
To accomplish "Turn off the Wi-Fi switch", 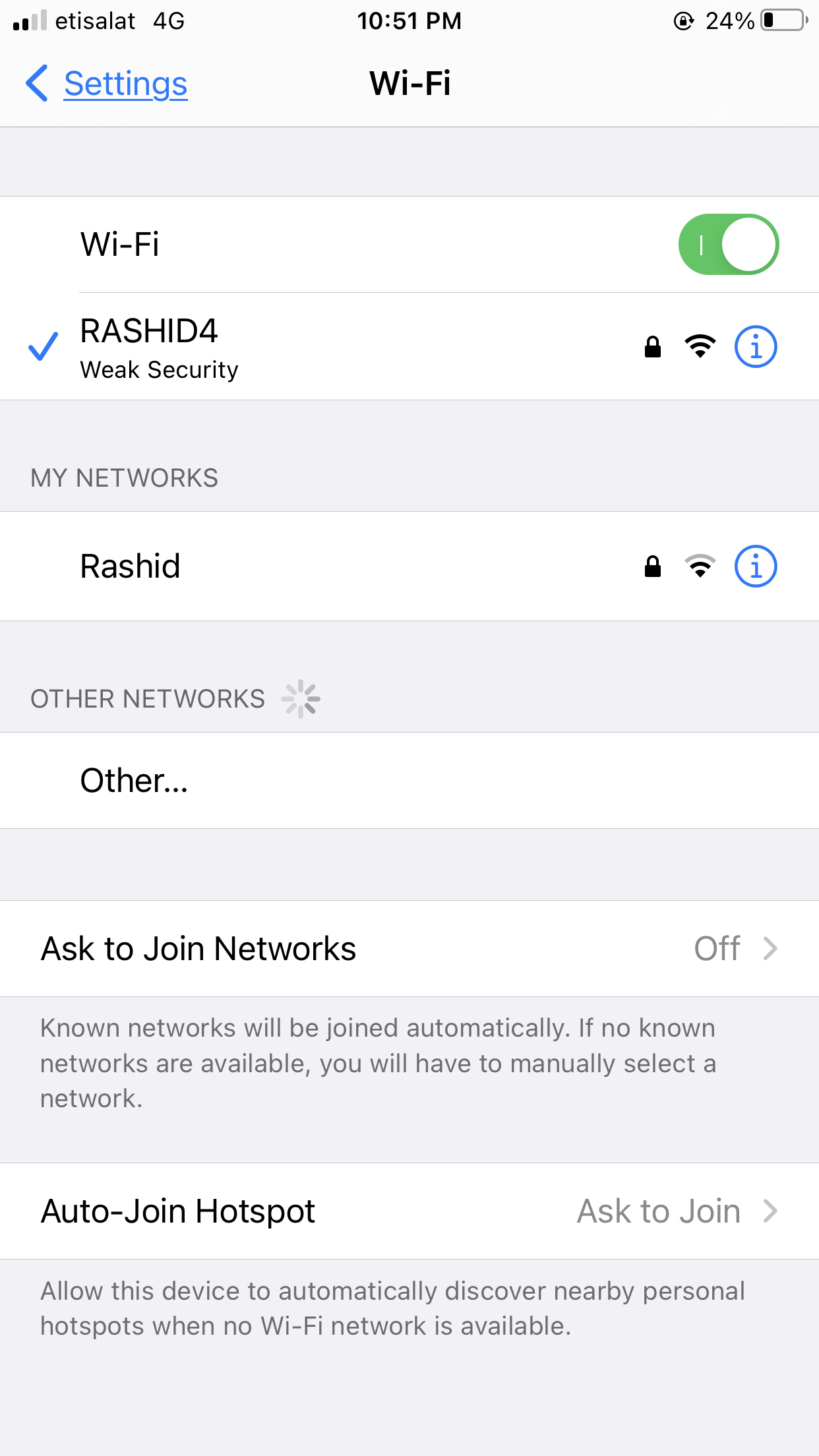I will 728,245.
